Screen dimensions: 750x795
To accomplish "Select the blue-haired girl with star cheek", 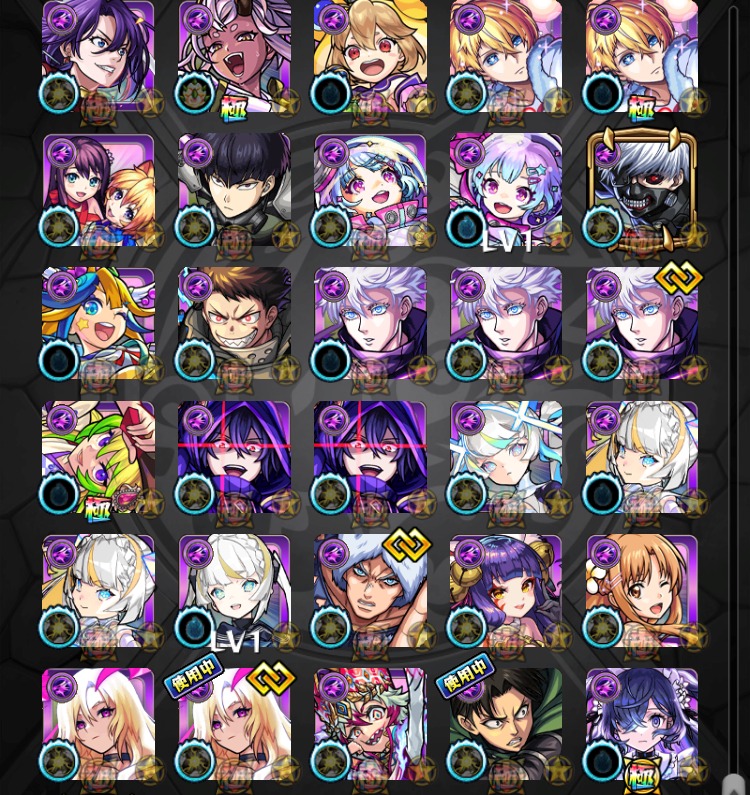I will tap(98, 324).
